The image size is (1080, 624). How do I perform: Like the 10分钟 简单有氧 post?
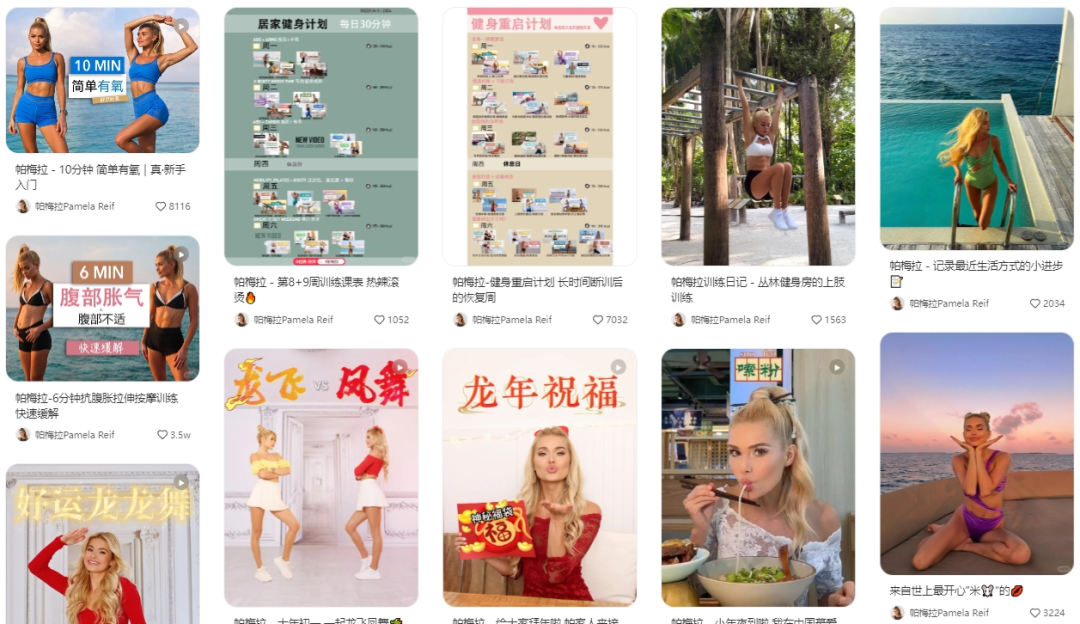pyautogui.click(x=161, y=207)
